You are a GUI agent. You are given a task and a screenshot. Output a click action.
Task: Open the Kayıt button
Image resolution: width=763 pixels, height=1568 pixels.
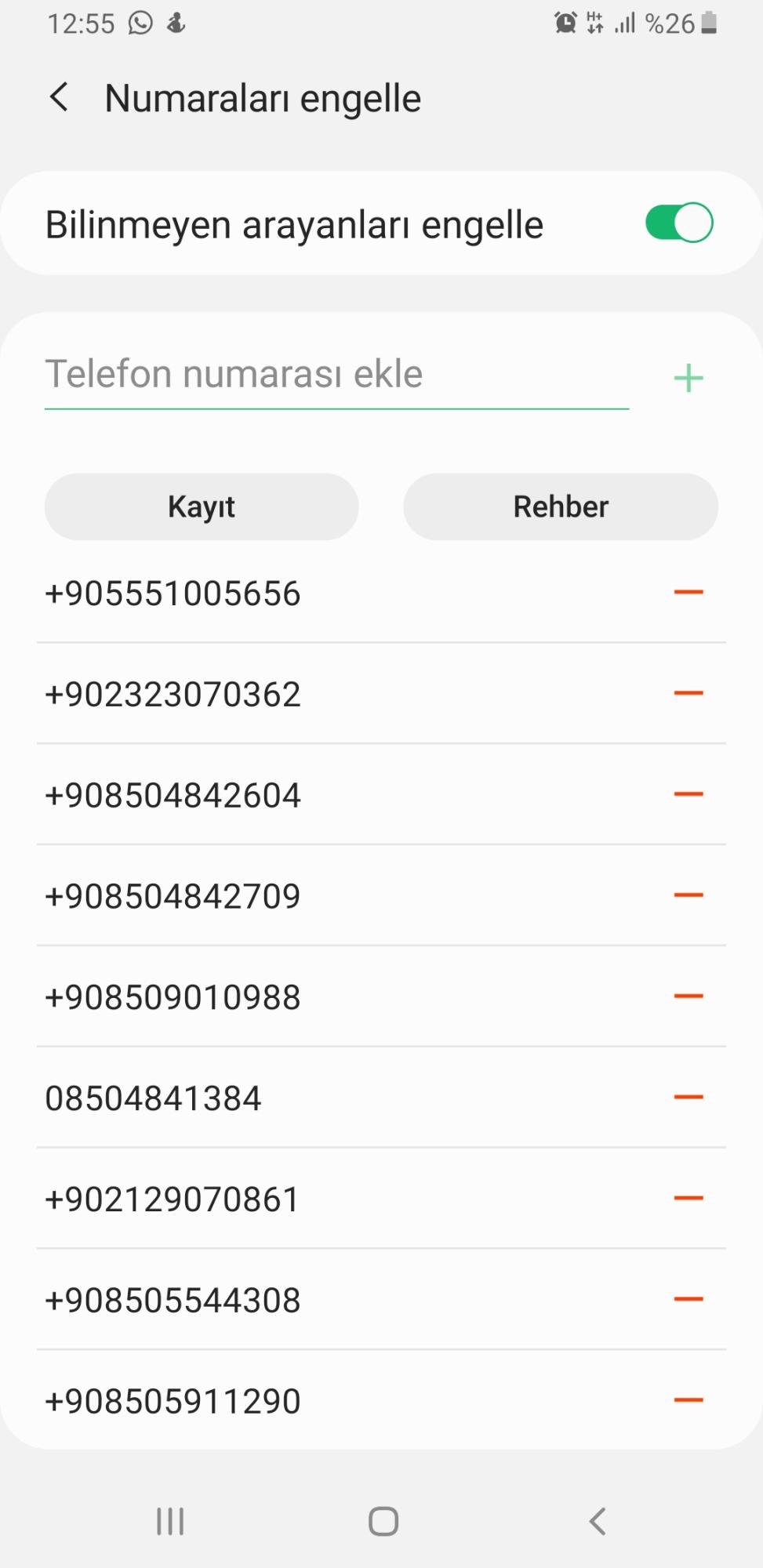(202, 506)
